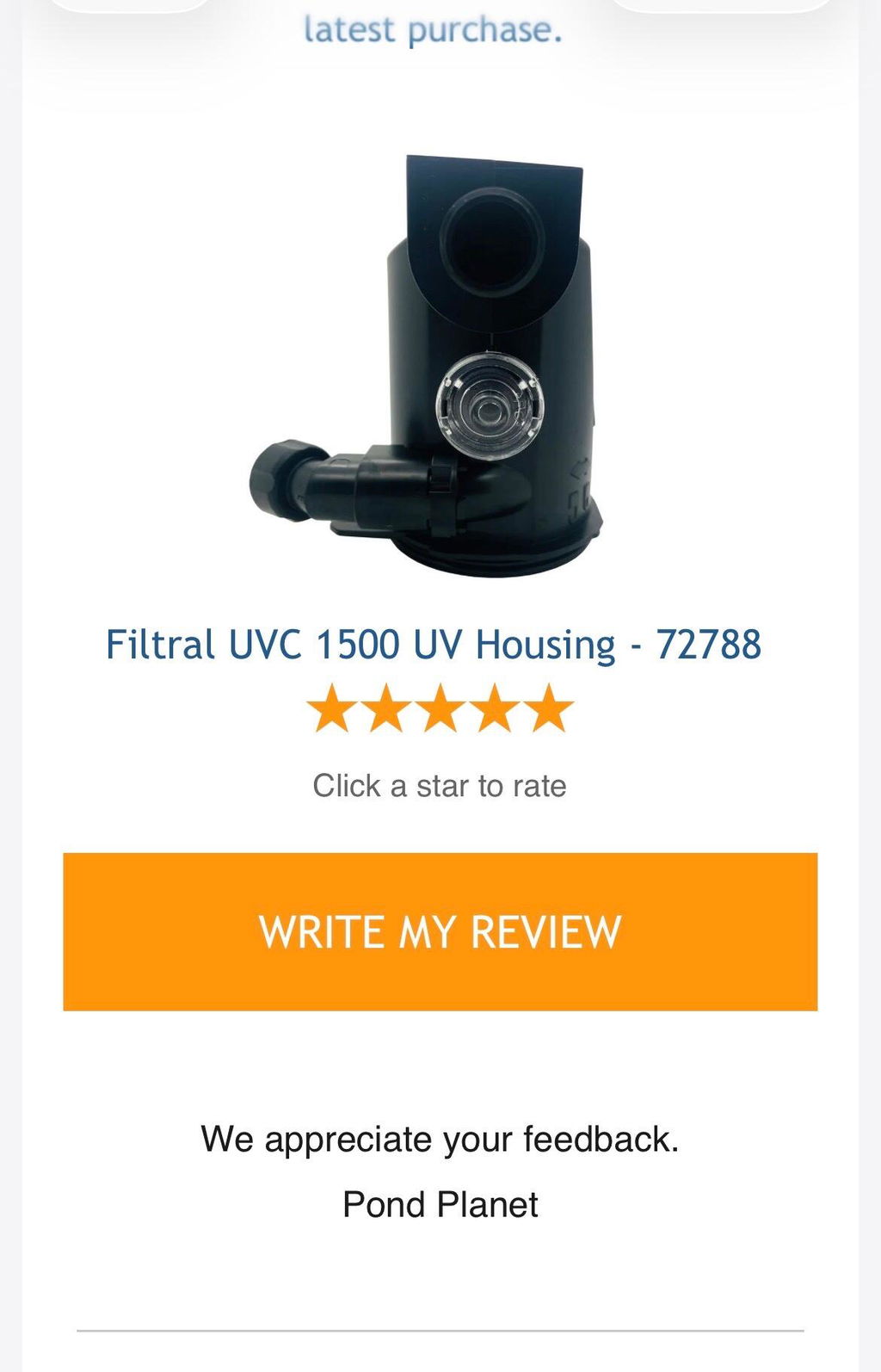This screenshot has width=881, height=1372.
Task: Select the third star rating
Action: coord(440,708)
